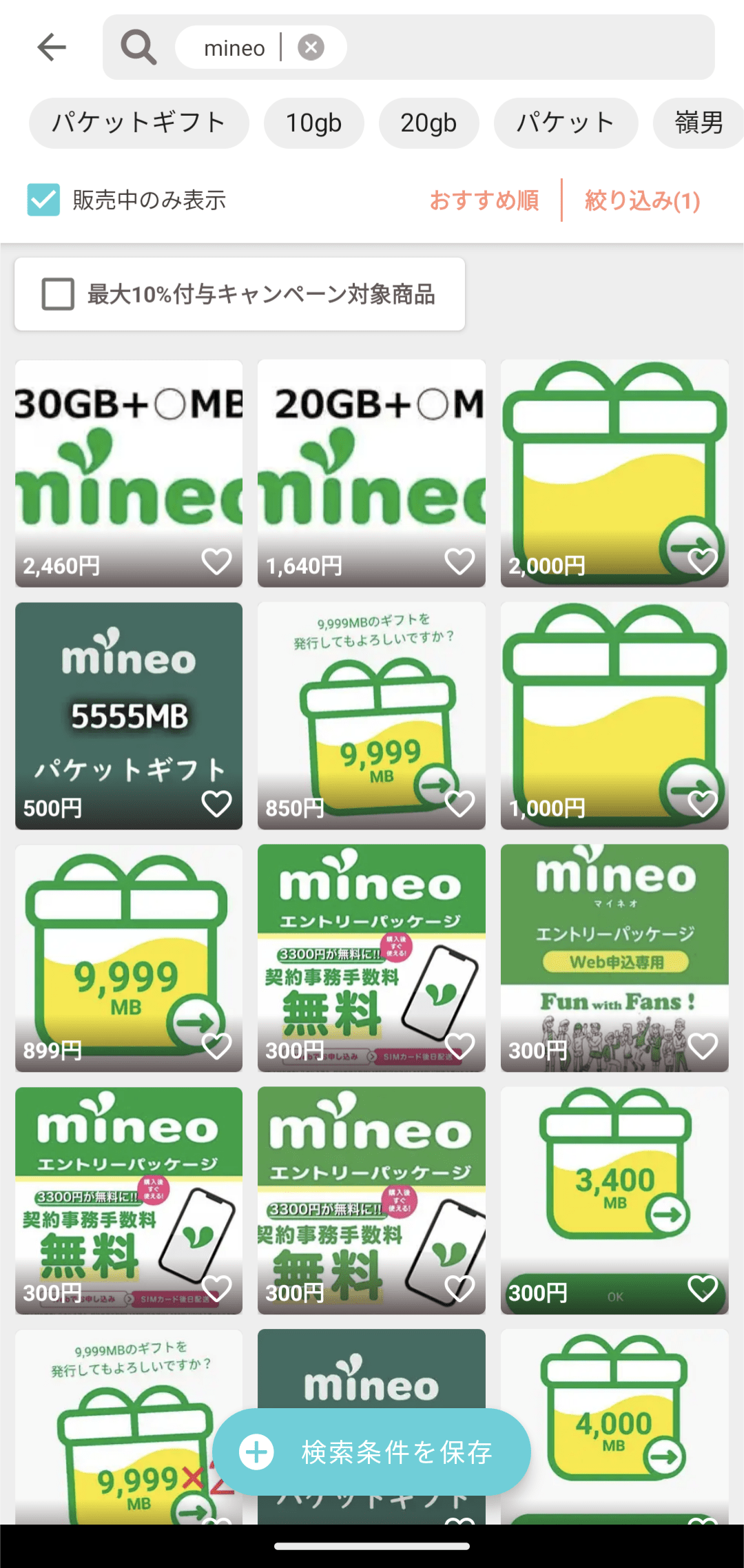Uncheck 販売中のみ表示 checkbox
Screen dimensions: 744x1568
coord(43,200)
